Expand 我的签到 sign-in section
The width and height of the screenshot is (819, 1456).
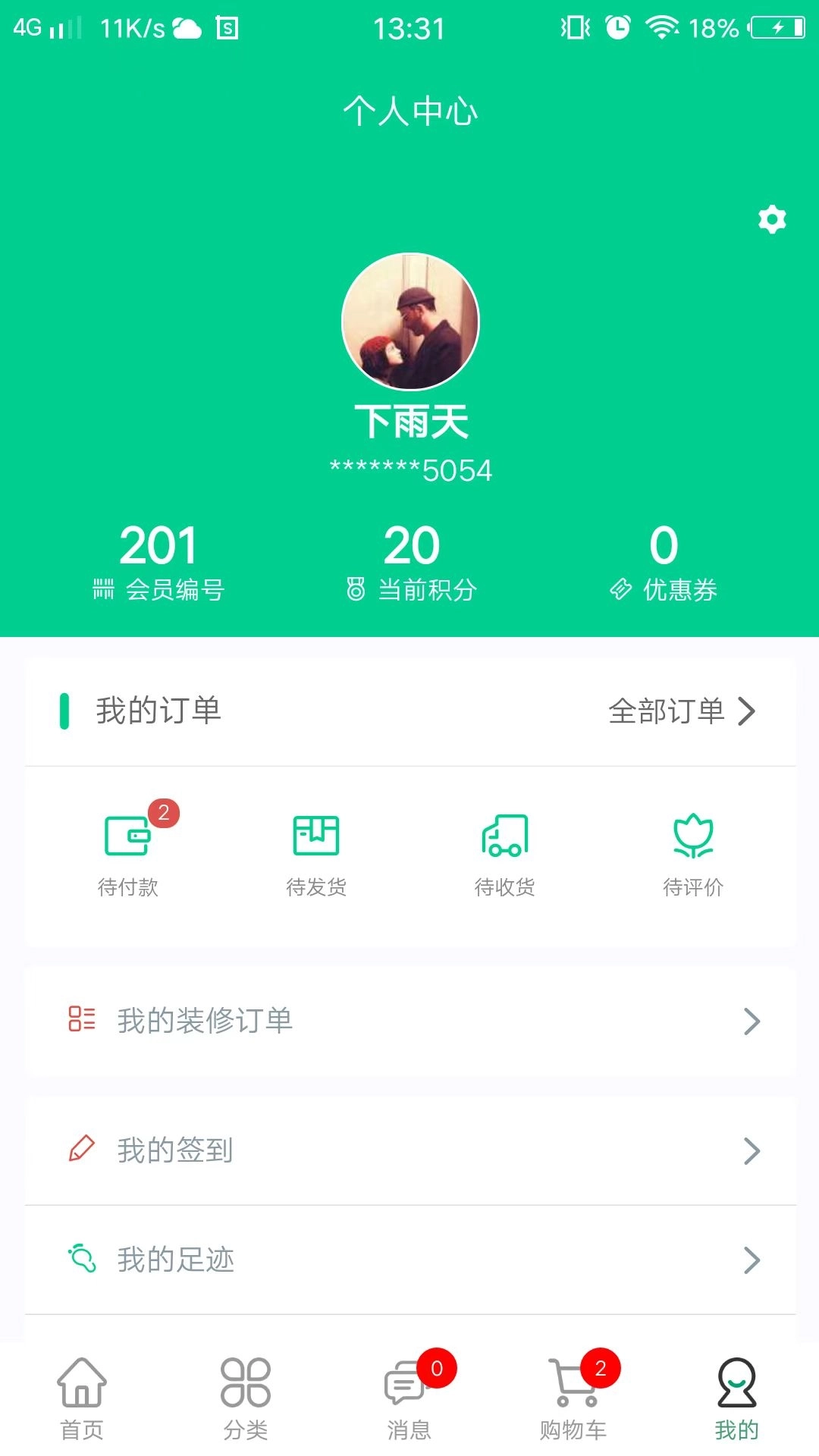(x=752, y=1151)
